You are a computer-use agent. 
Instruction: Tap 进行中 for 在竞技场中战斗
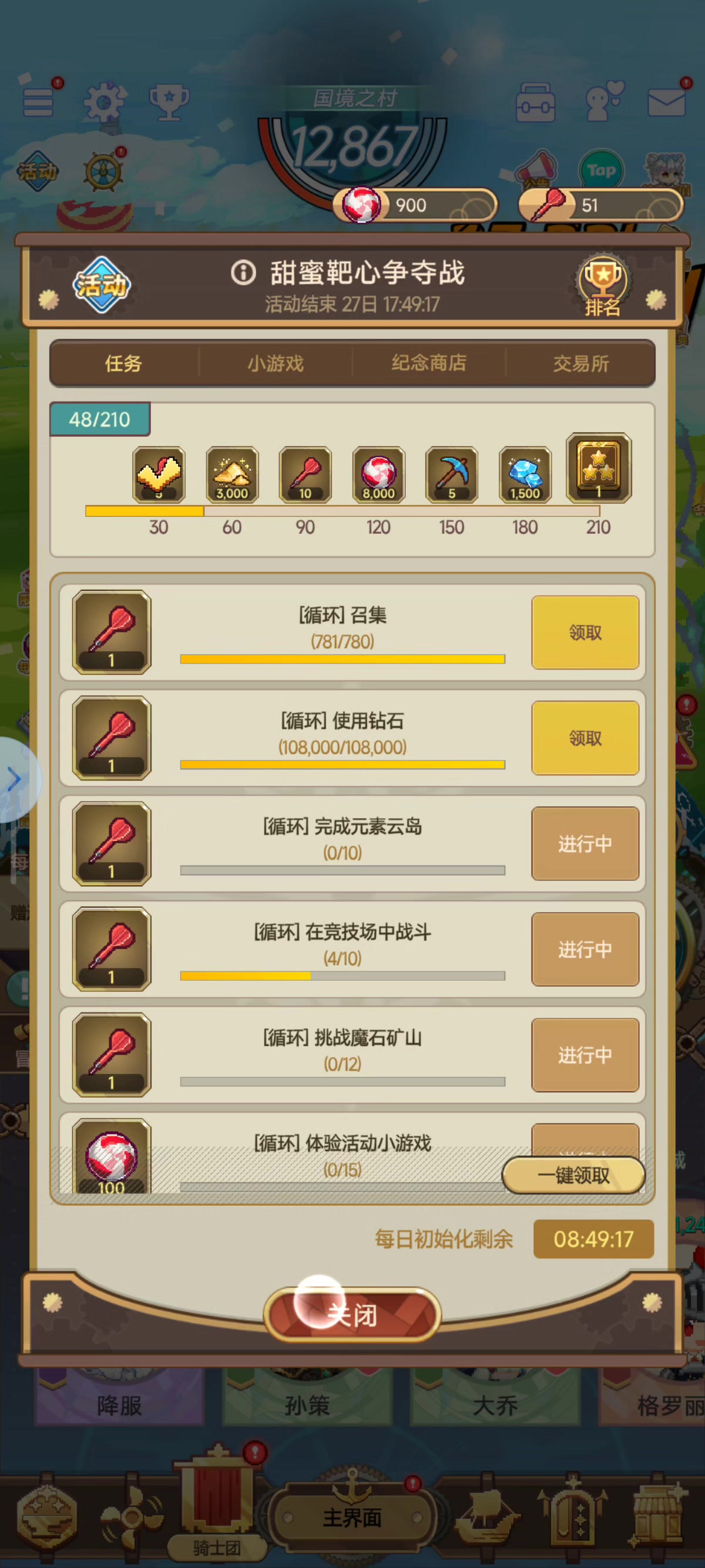click(x=585, y=949)
